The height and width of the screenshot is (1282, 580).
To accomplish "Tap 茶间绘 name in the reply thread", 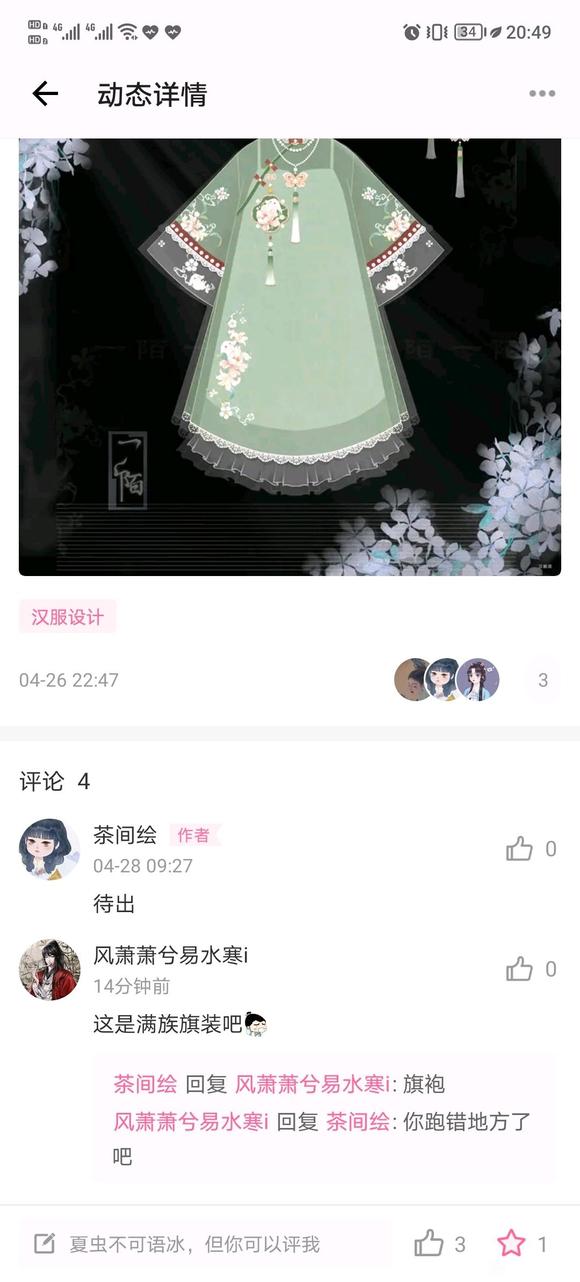I will click(x=145, y=1084).
